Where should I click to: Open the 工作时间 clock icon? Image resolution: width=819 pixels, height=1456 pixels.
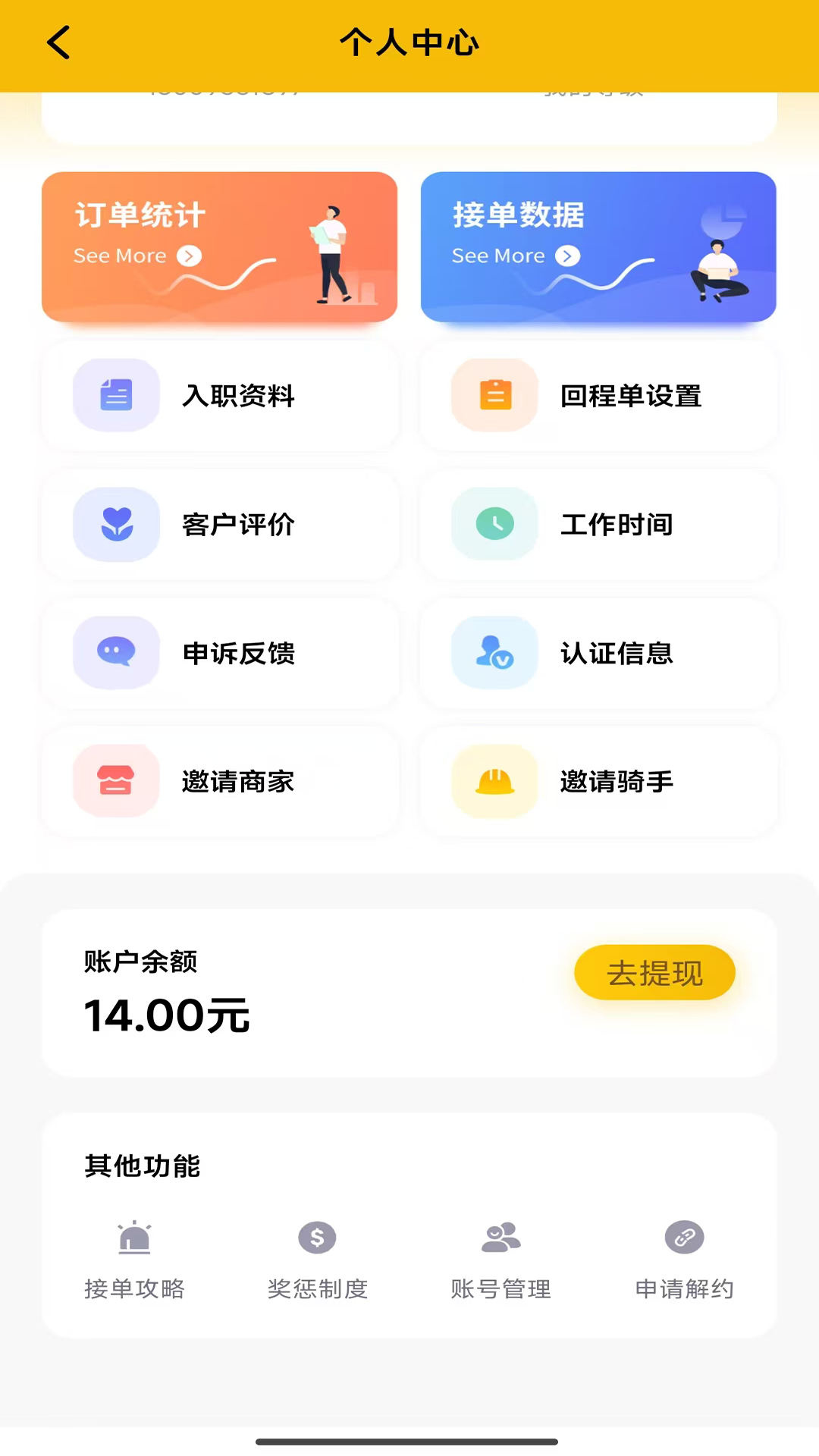[494, 524]
